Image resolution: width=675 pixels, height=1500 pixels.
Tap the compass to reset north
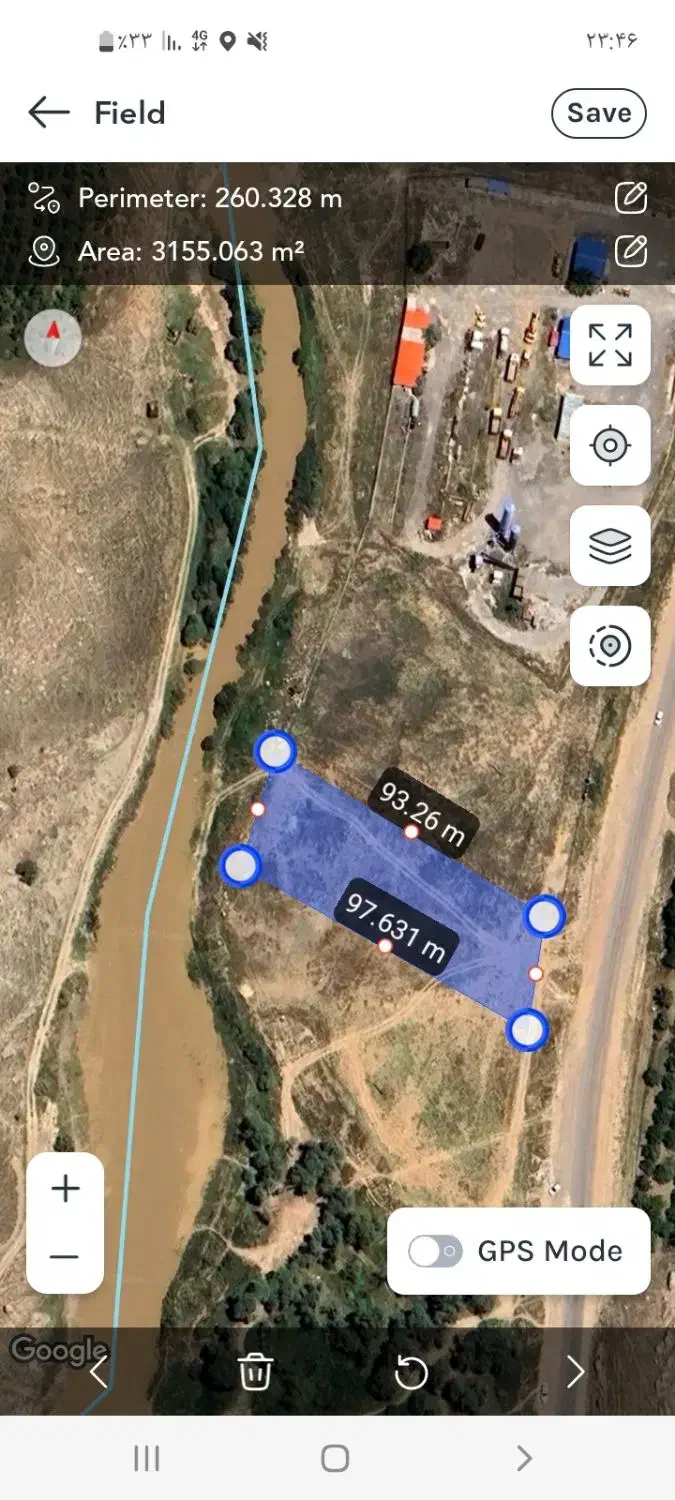tap(53, 338)
